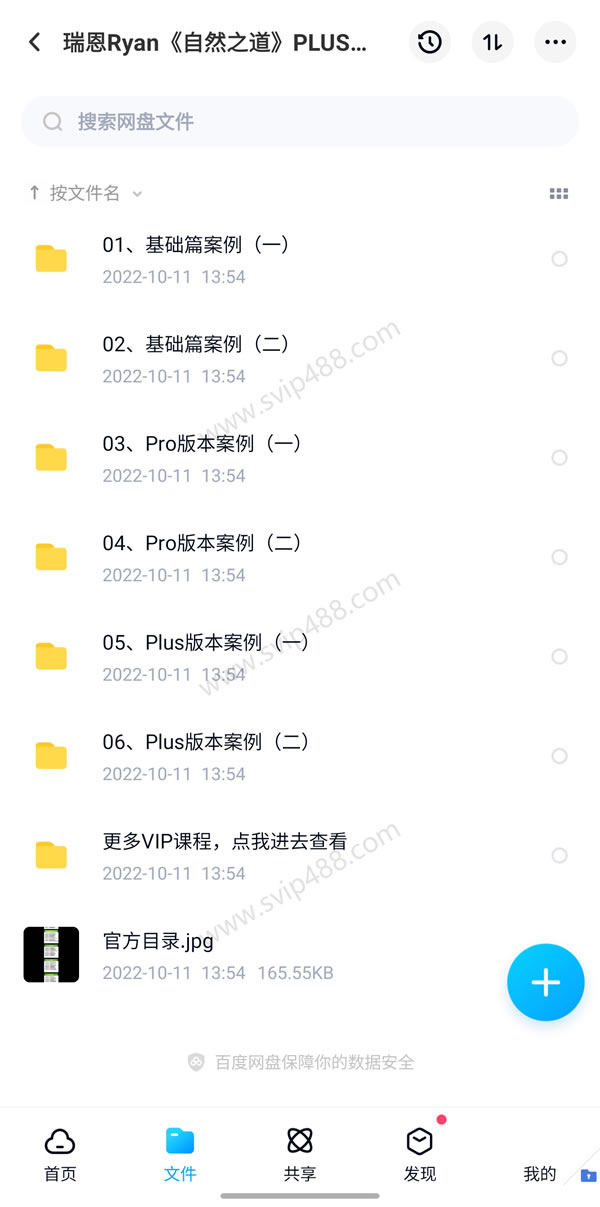Open folder 02、基础篇案例（二）
This screenshot has width=600, height=1207.
[x=300, y=358]
